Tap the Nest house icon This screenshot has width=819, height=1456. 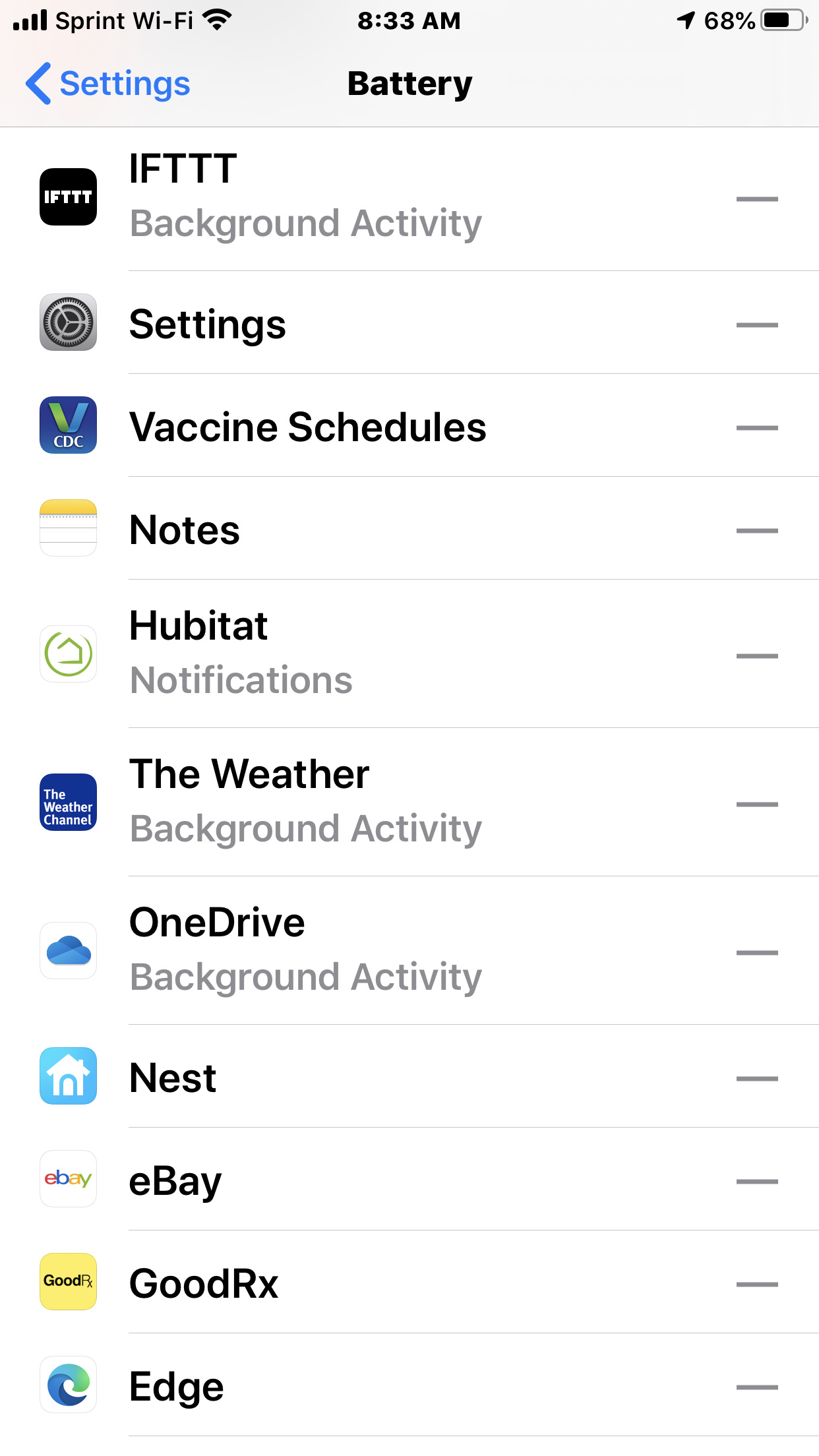(x=68, y=1077)
